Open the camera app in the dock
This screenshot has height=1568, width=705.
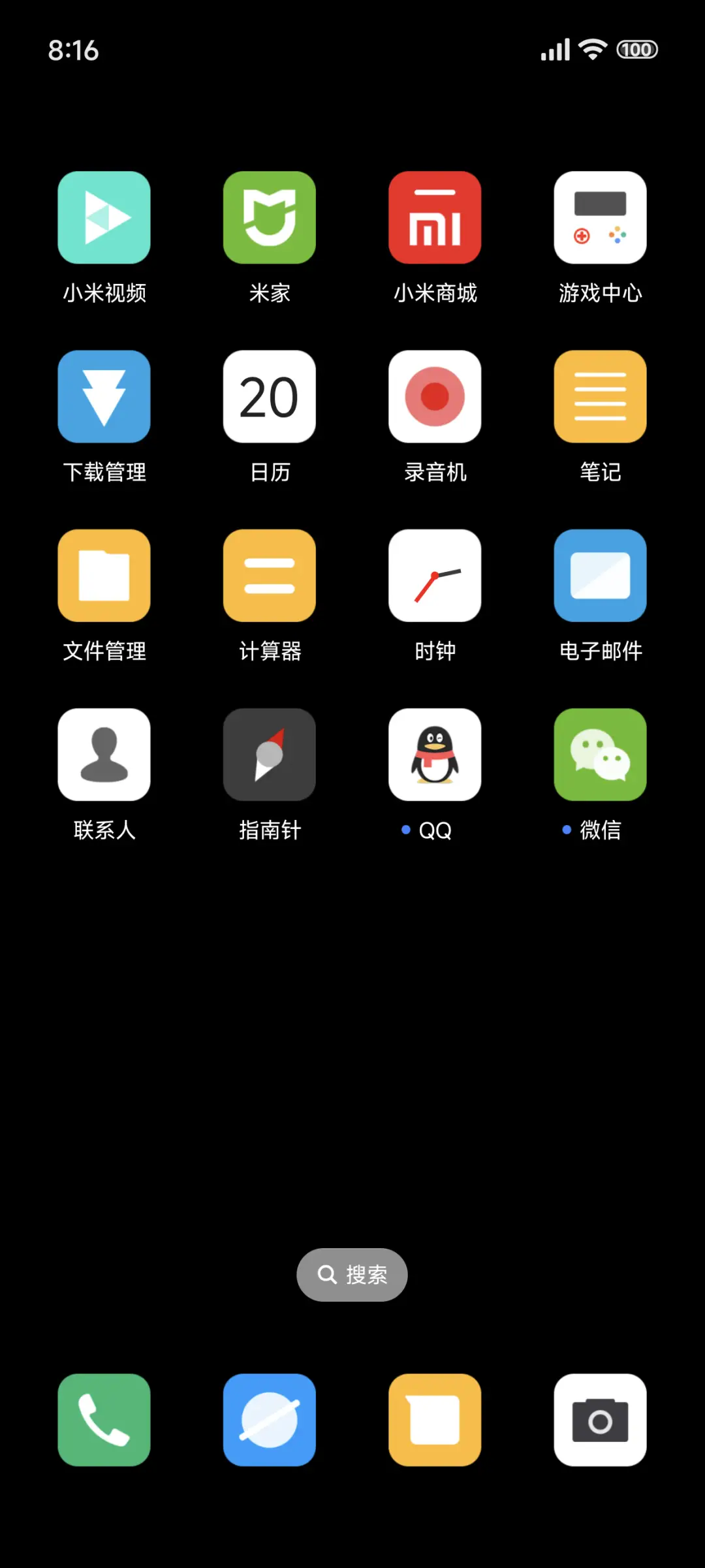tap(600, 1421)
